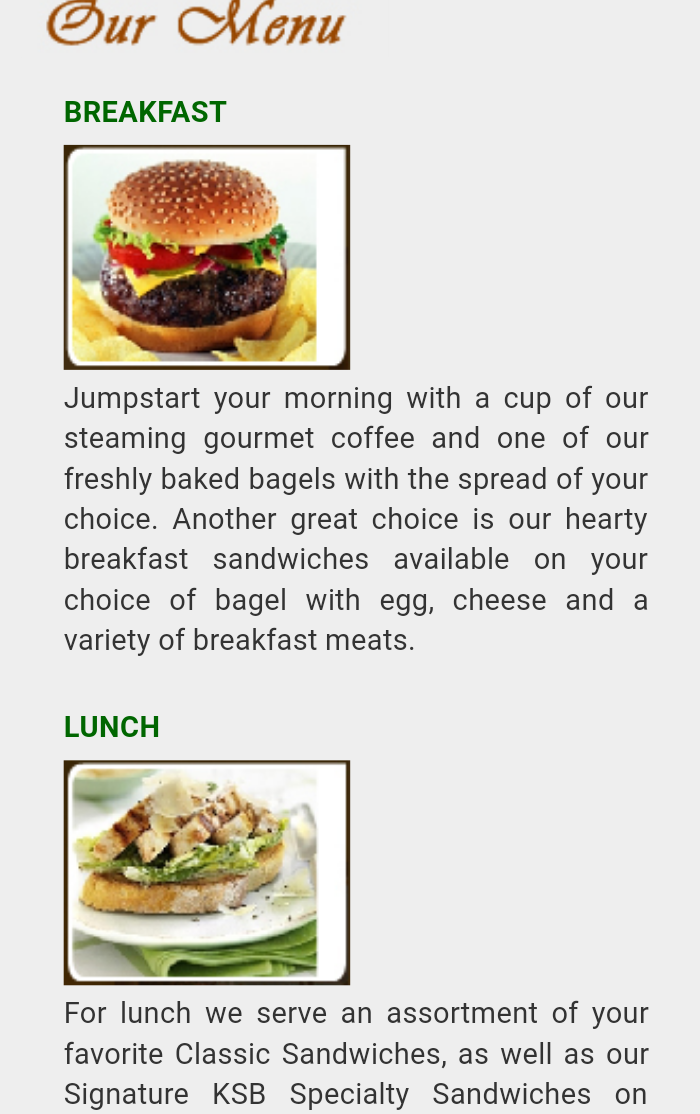This screenshot has width=700, height=1114.
Task: Open the Breakfast burger picture
Action: point(206,257)
